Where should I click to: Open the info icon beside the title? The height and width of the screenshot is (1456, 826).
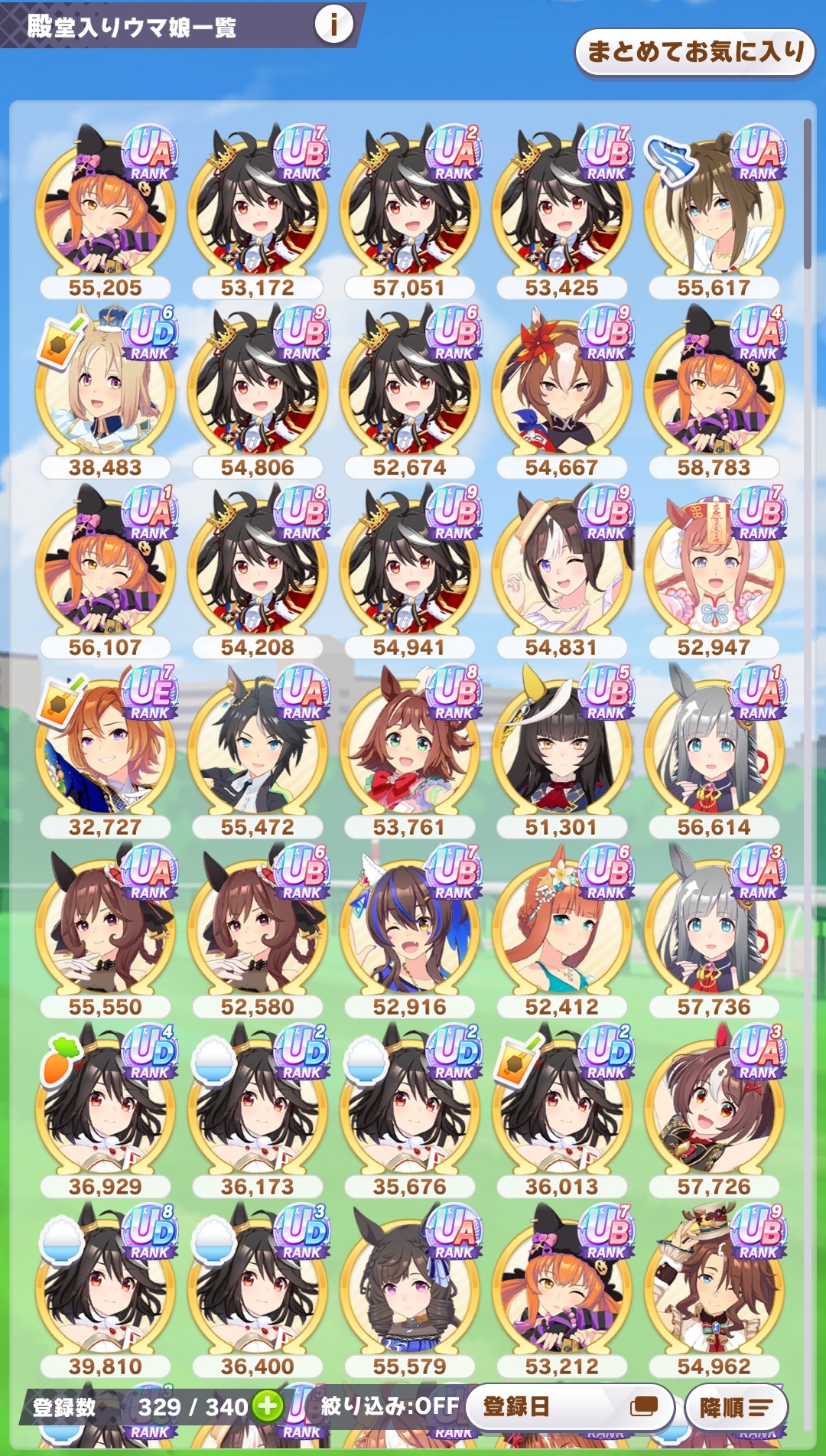coord(334,24)
